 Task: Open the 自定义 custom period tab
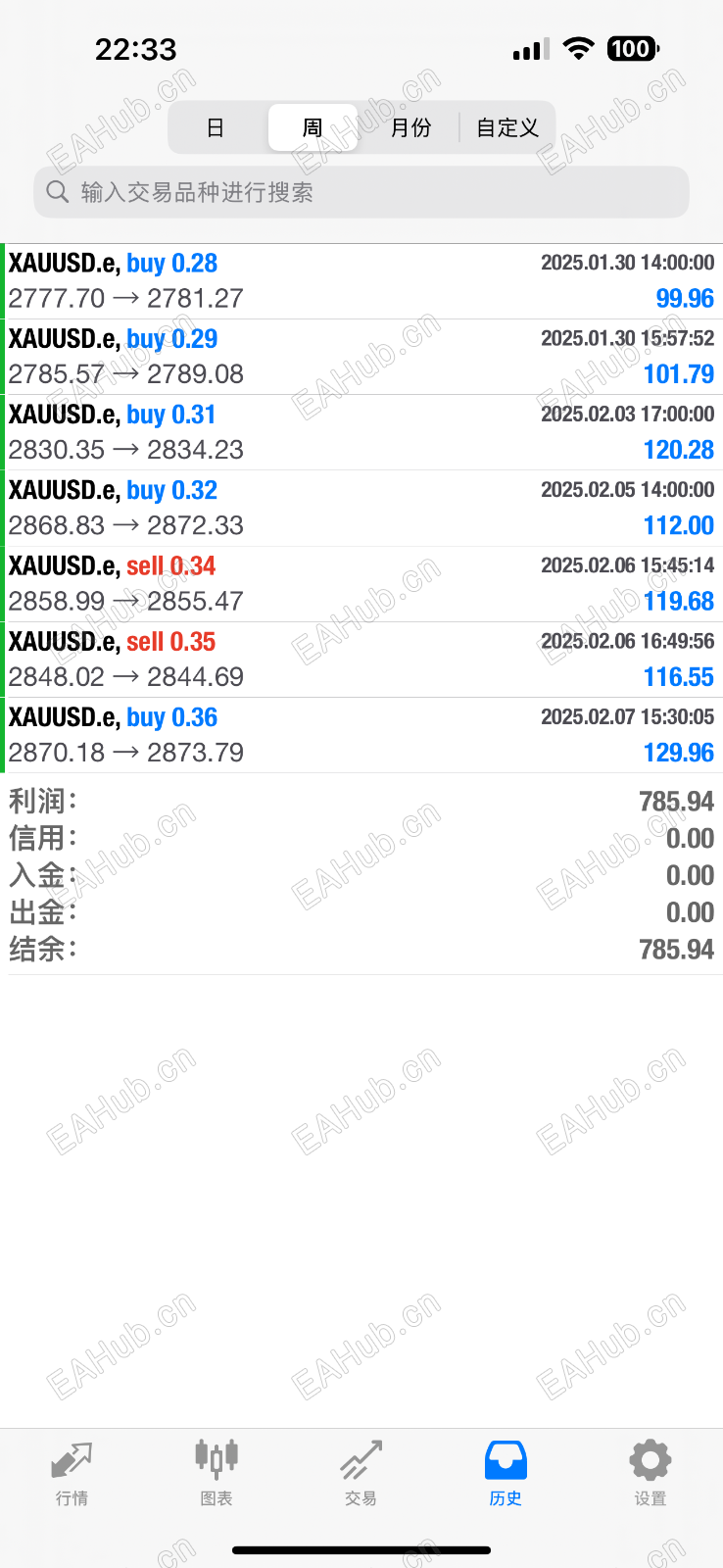506,127
